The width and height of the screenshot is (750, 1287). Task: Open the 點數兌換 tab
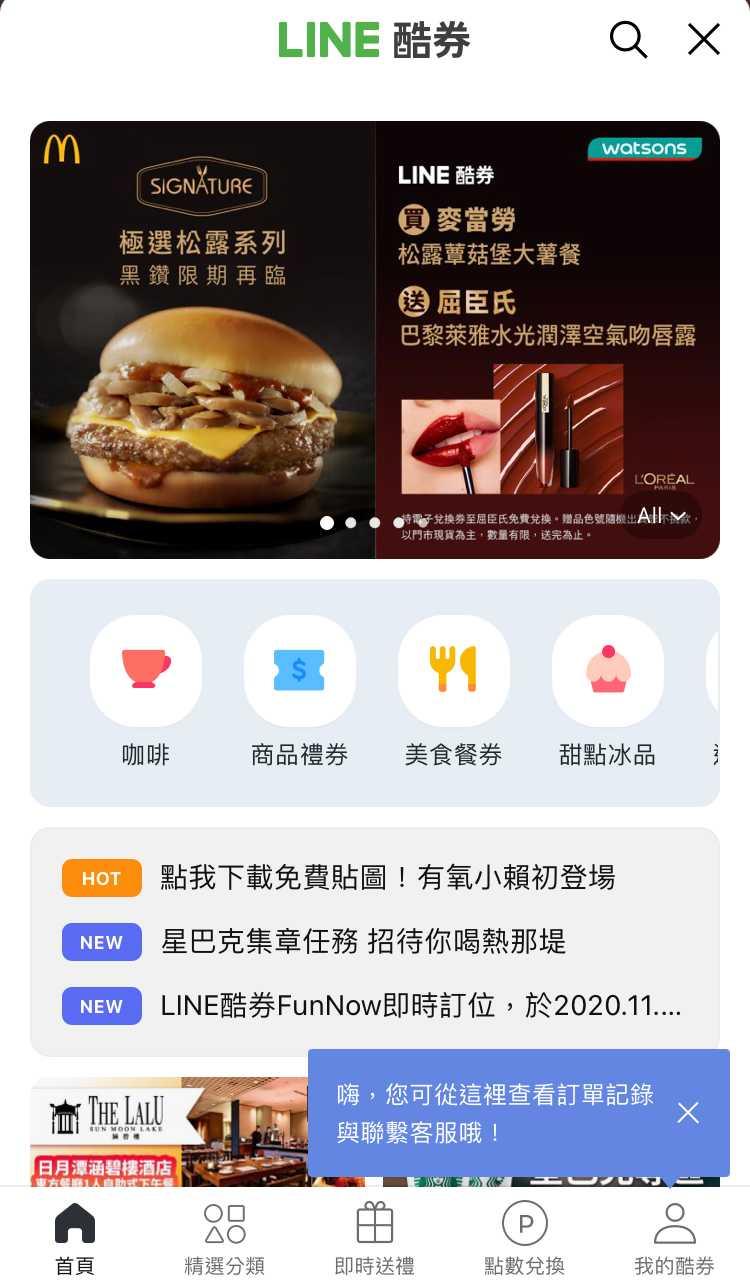pyautogui.click(x=525, y=1238)
